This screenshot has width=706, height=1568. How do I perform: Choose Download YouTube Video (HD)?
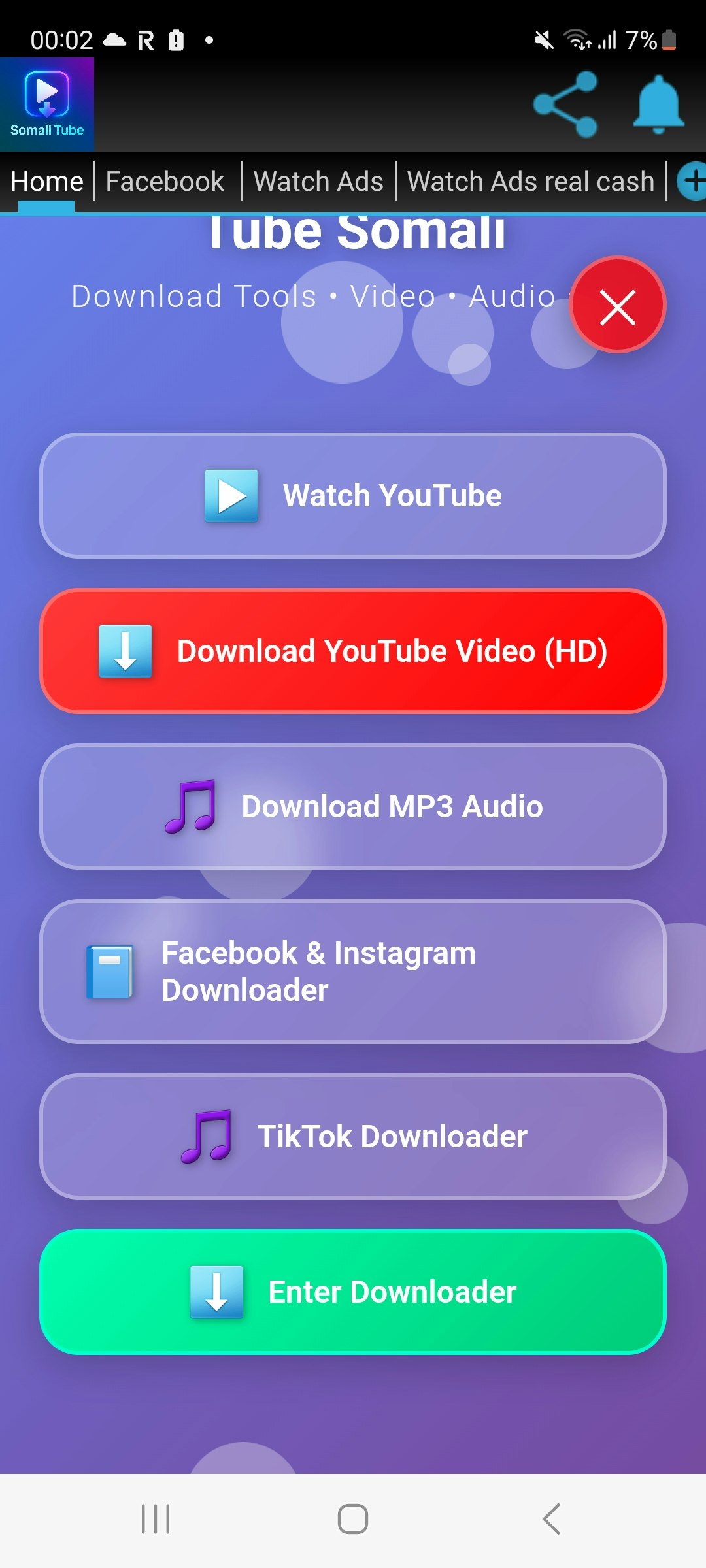click(x=353, y=651)
